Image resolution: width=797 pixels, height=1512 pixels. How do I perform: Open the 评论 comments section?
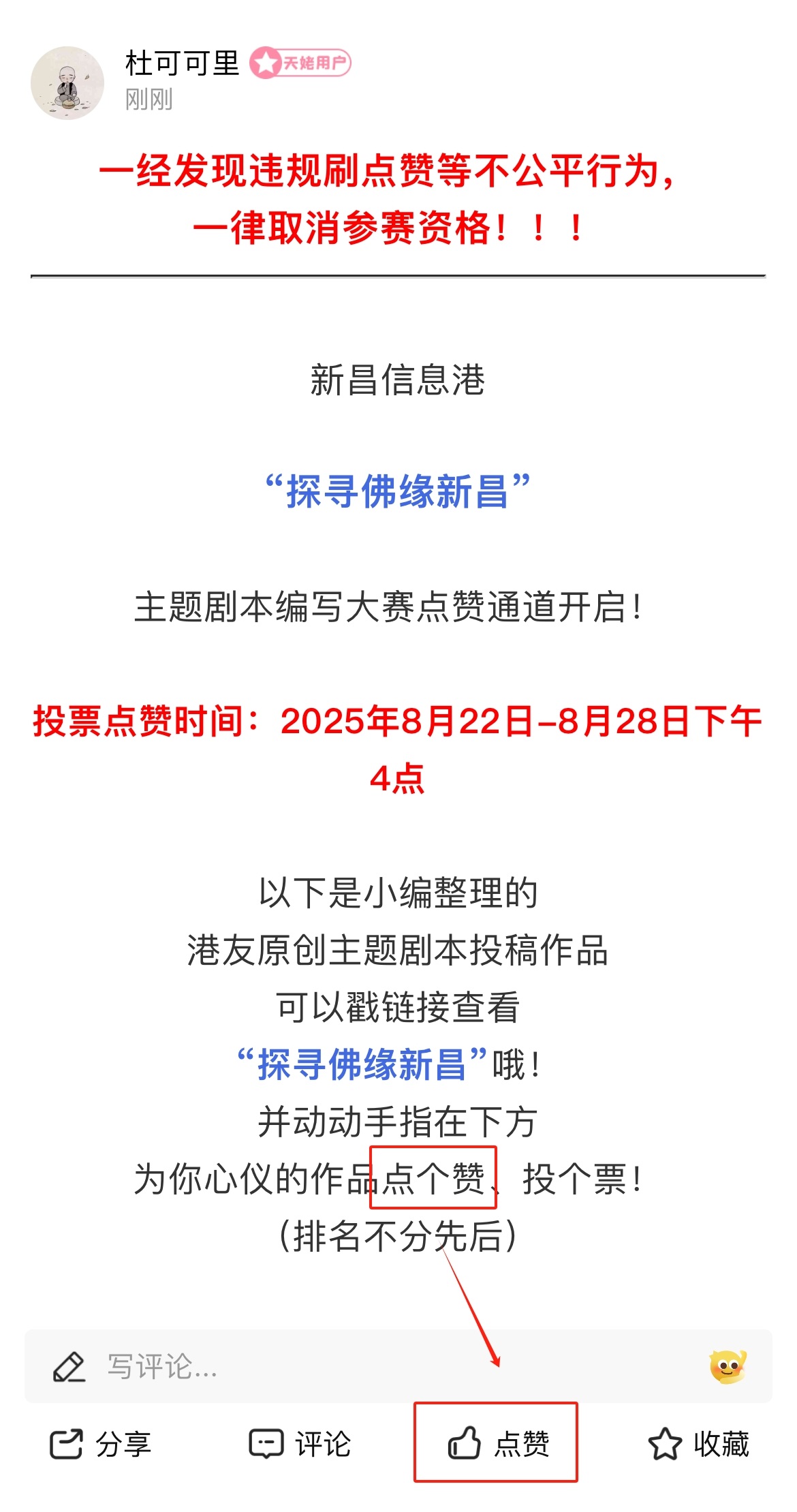pos(300,1444)
